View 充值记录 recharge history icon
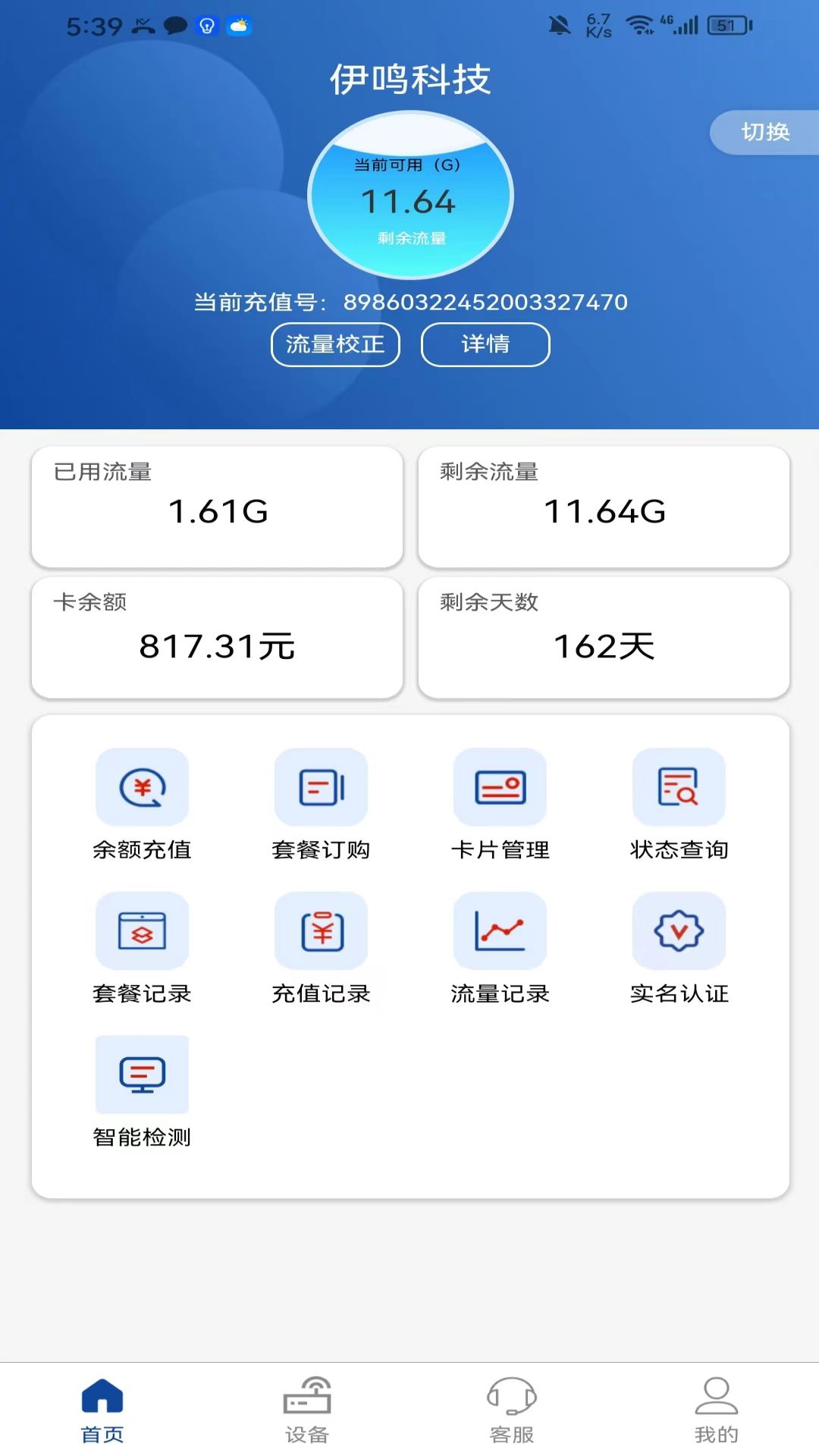This screenshot has width=819, height=1456. coord(321,949)
